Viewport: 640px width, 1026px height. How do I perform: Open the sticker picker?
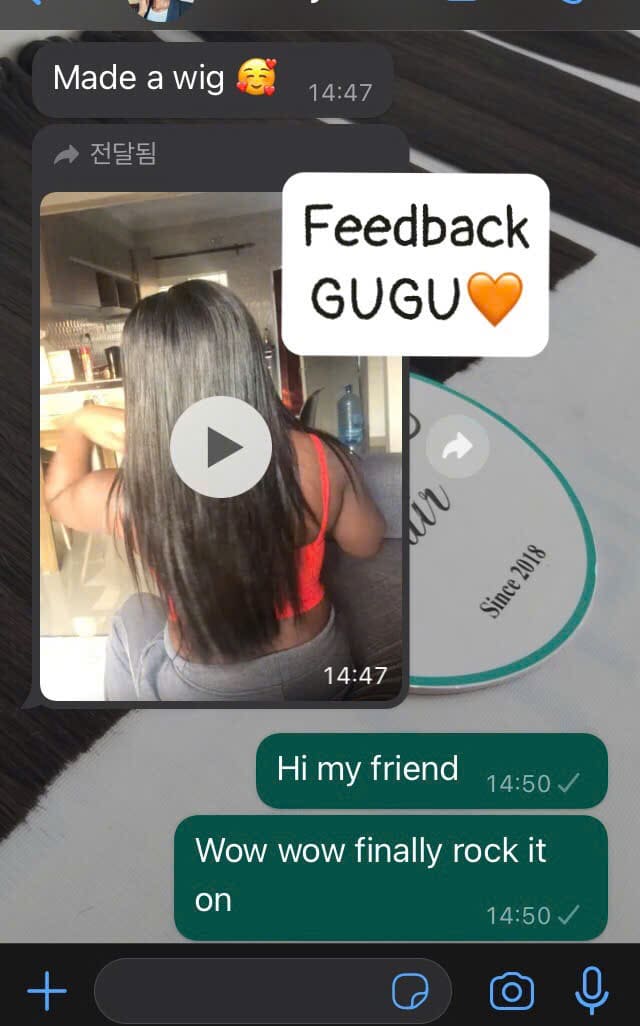point(410,991)
